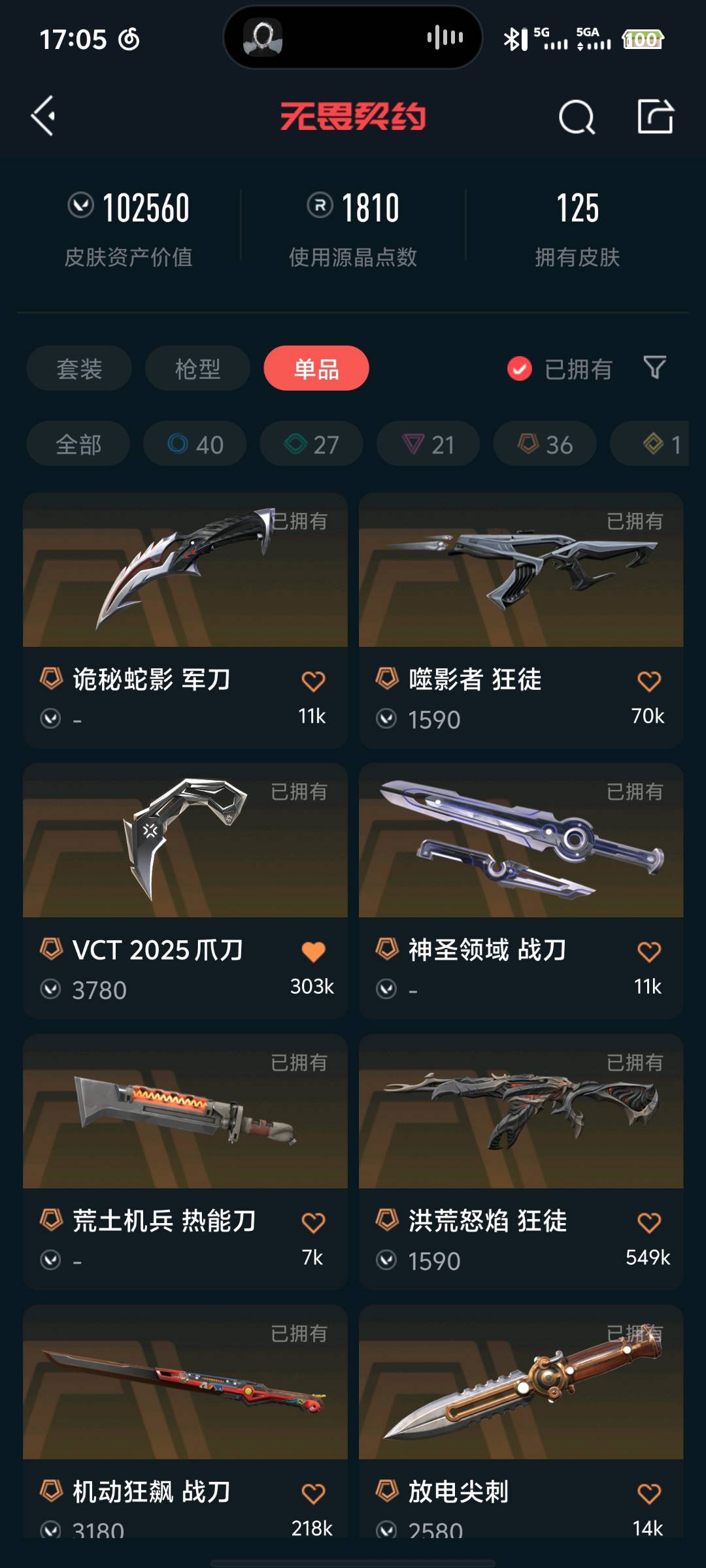
Task: Open the filter funnel icon
Action: point(654,367)
